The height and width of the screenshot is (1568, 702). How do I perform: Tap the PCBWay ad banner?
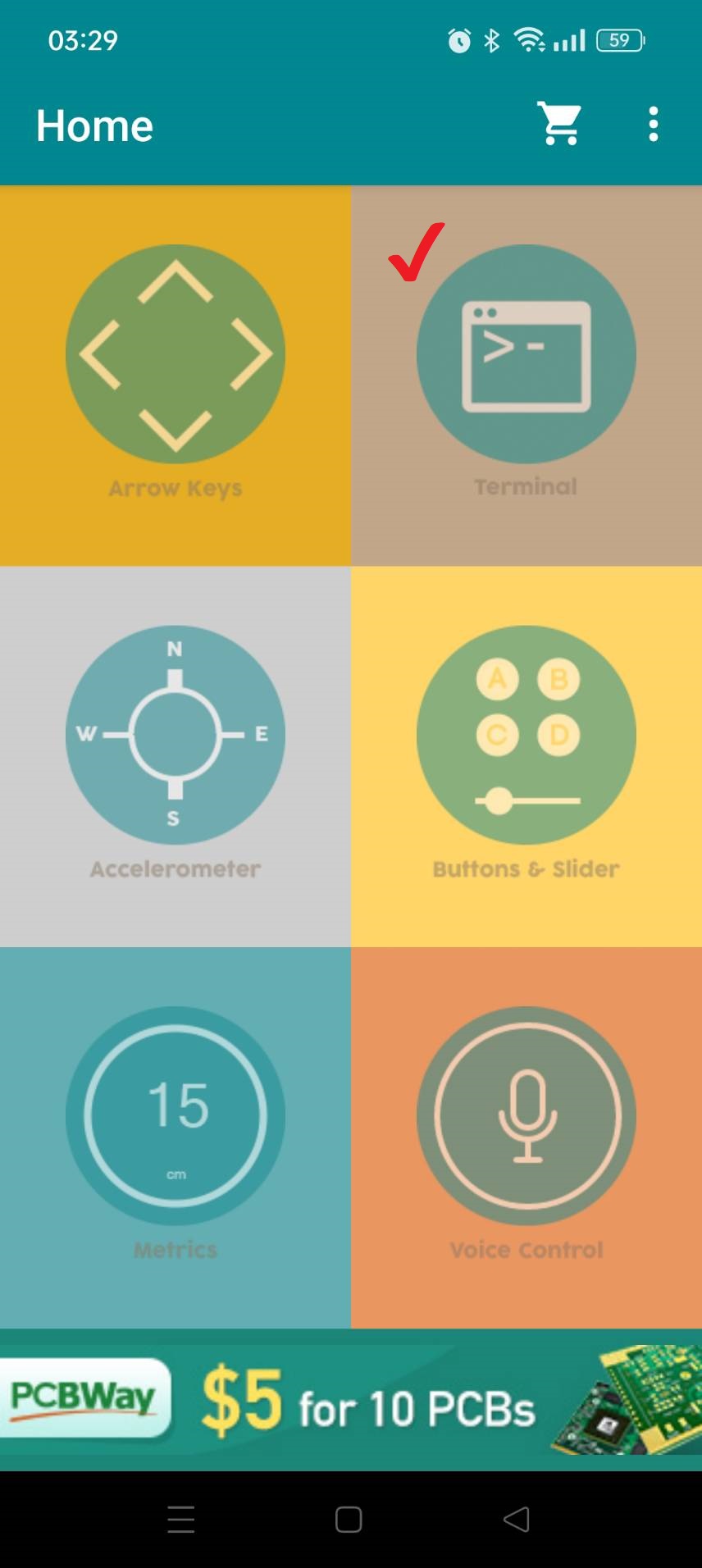coord(351,1400)
